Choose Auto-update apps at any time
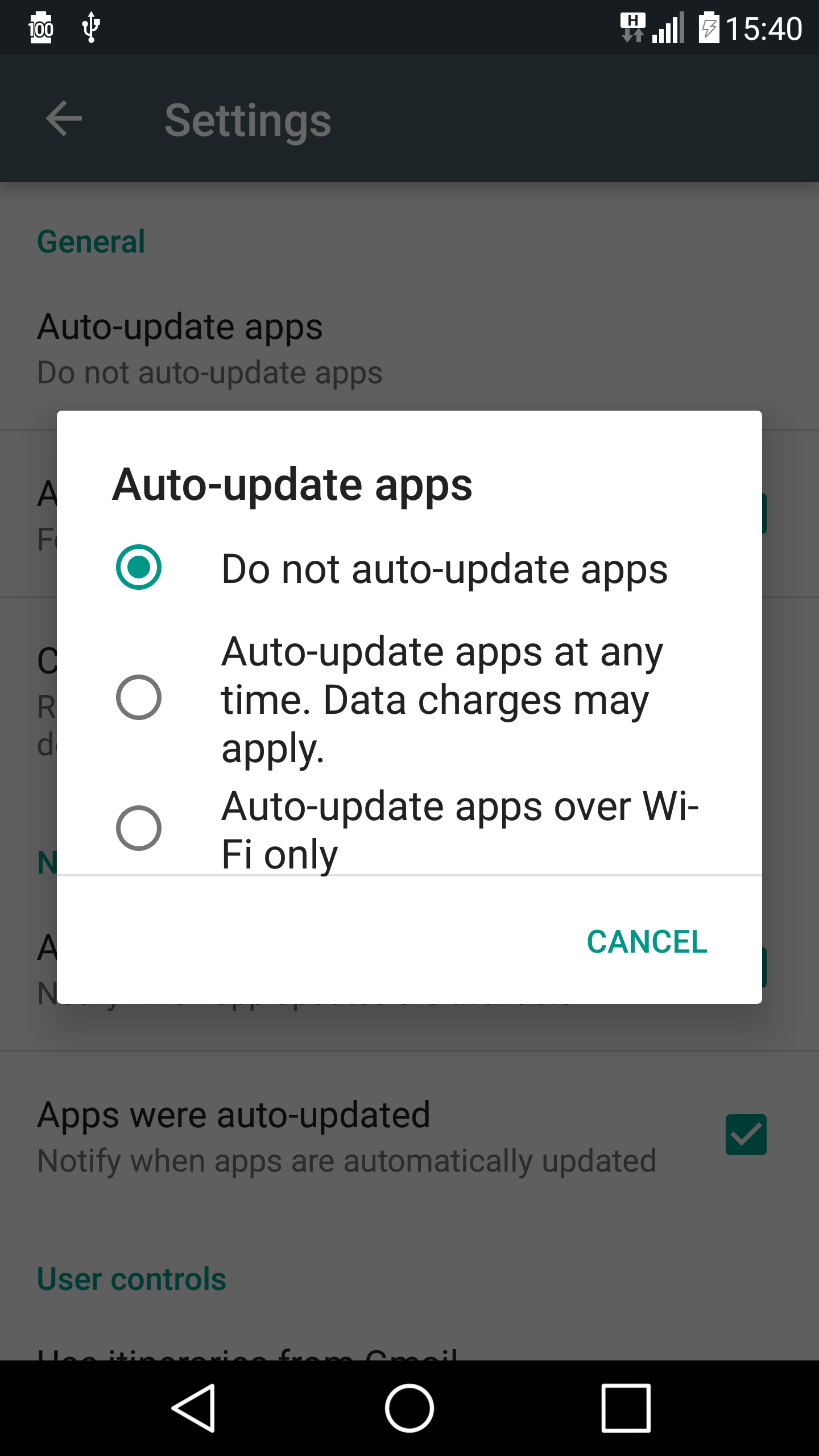Viewport: 819px width, 1456px height. (139, 697)
